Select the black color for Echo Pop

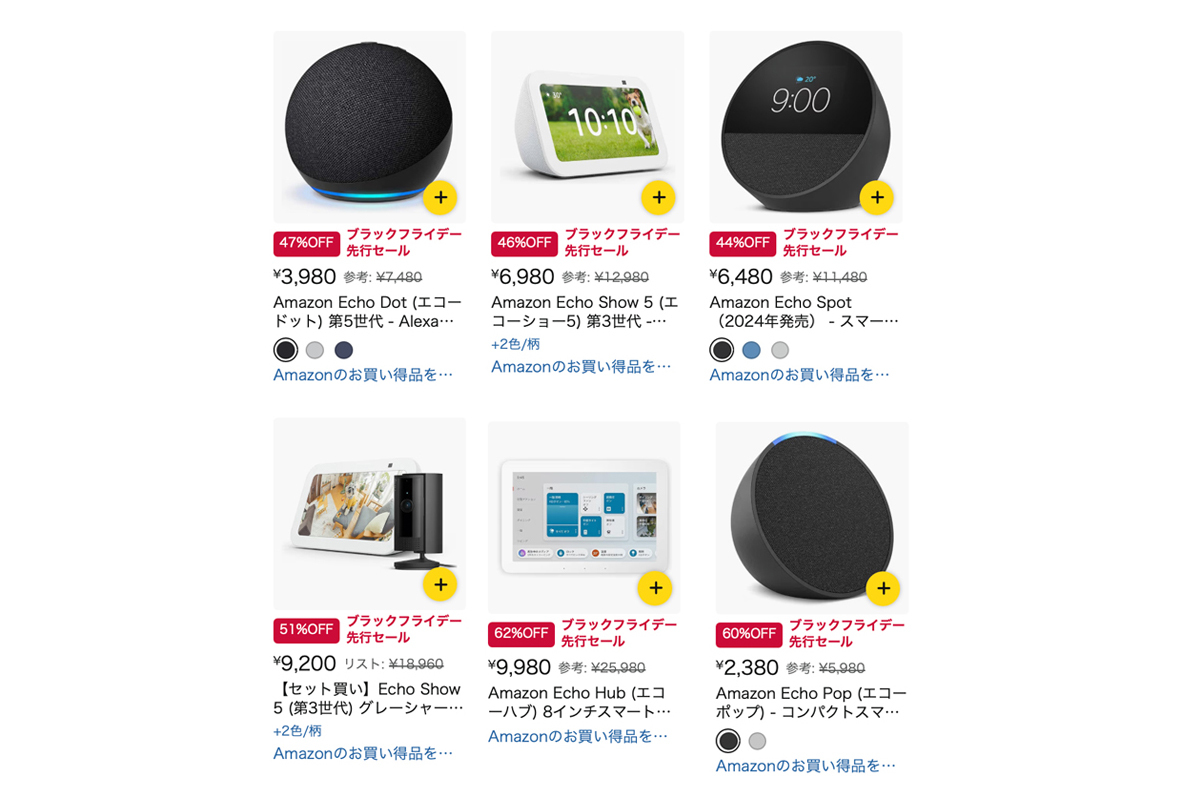pyautogui.click(x=728, y=741)
